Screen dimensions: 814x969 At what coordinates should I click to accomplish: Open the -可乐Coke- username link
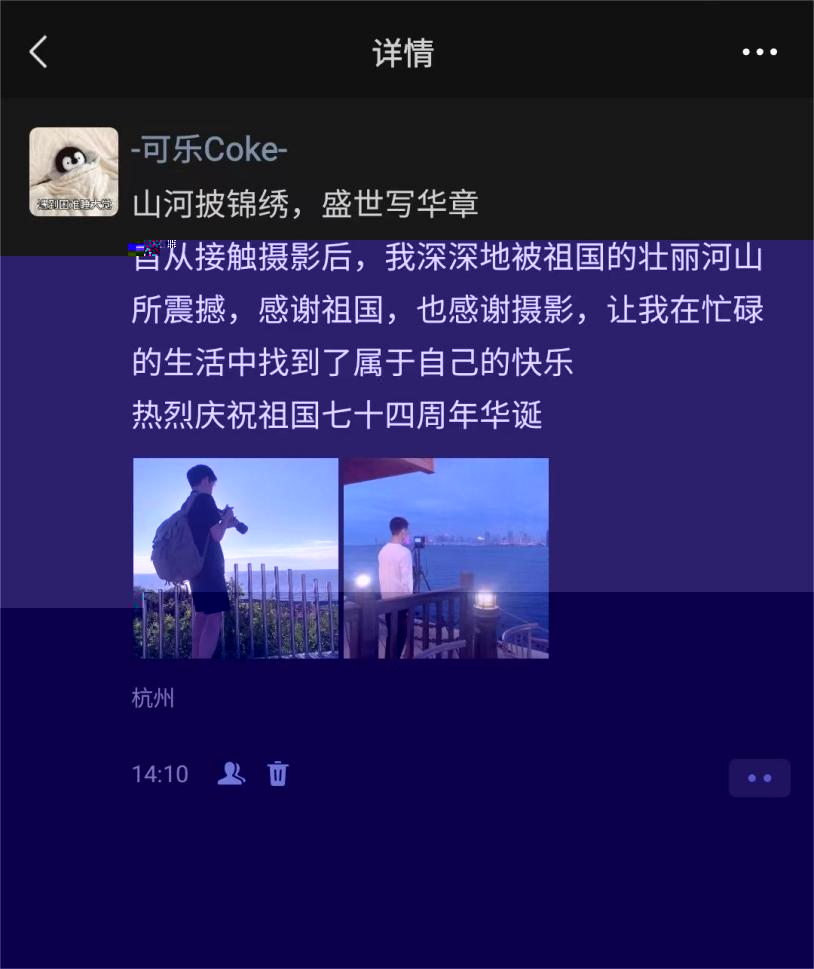(x=209, y=149)
